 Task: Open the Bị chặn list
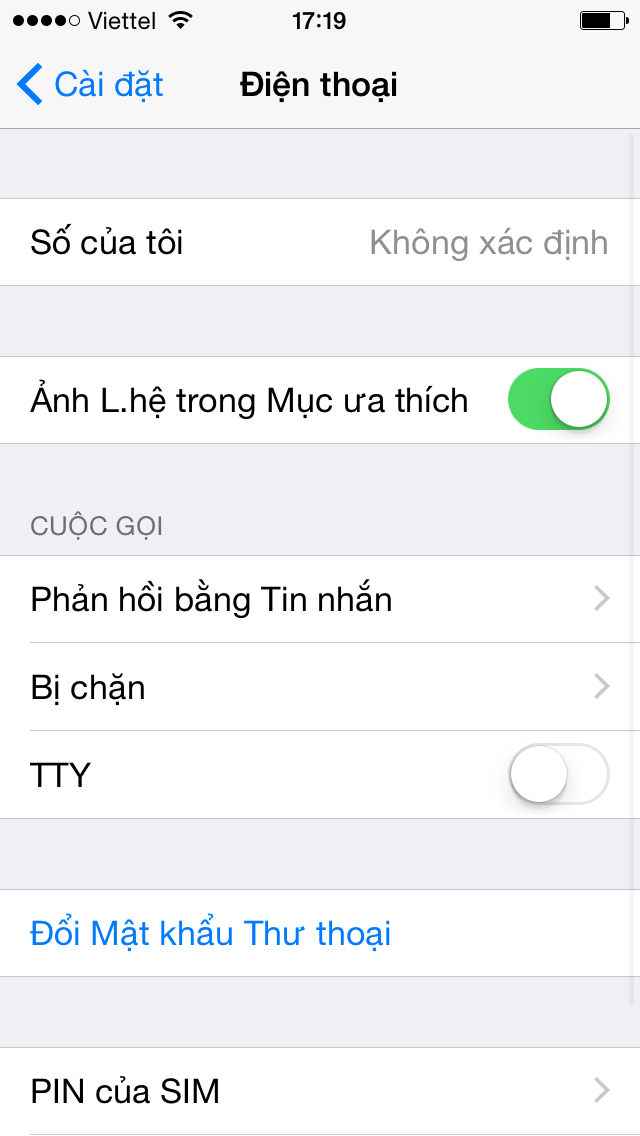320,687
